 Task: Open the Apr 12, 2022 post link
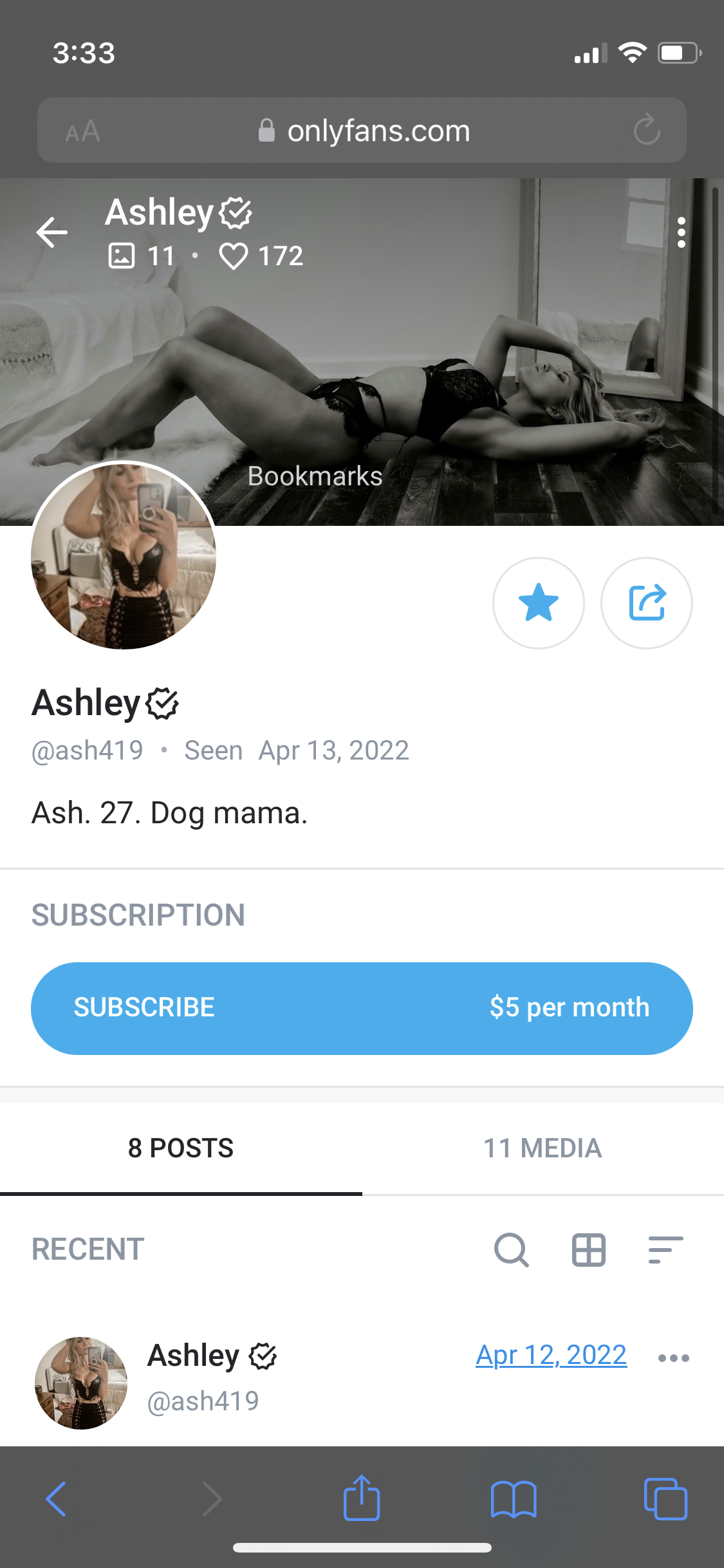coord(551,1355)
